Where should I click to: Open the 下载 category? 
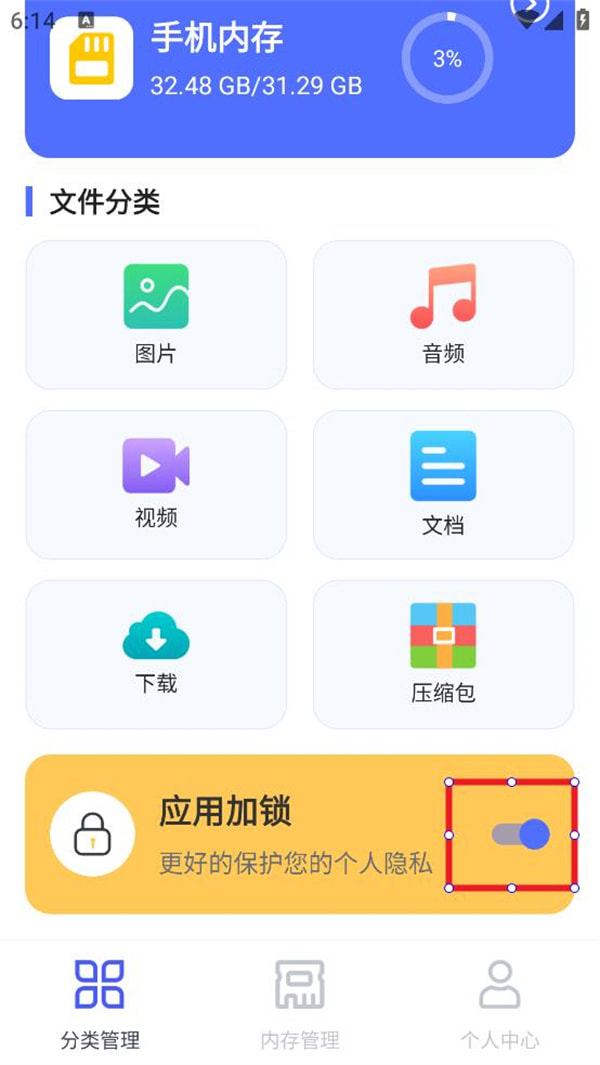click(156, 654)
